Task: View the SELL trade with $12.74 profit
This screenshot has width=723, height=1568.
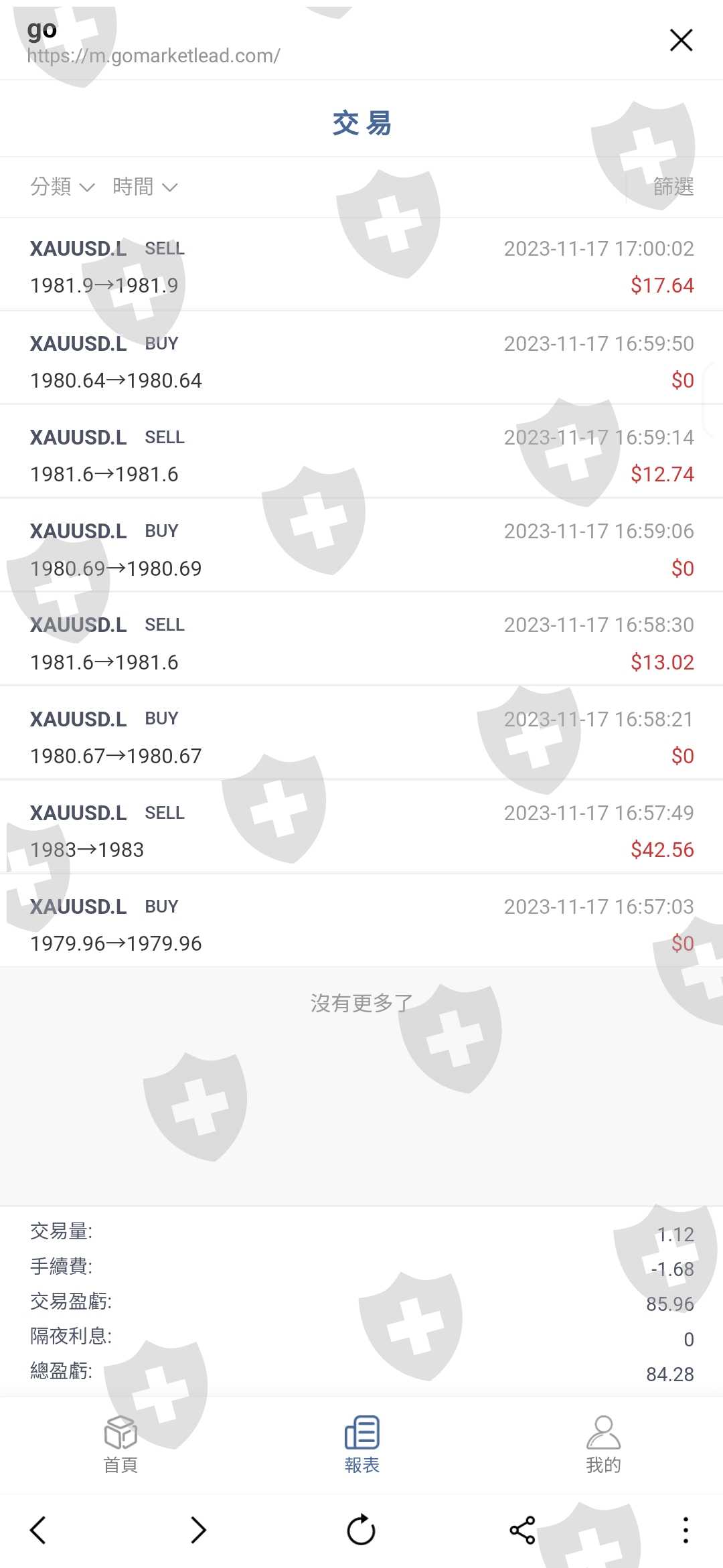Action: pyautogui.click(x=361, y=455)
